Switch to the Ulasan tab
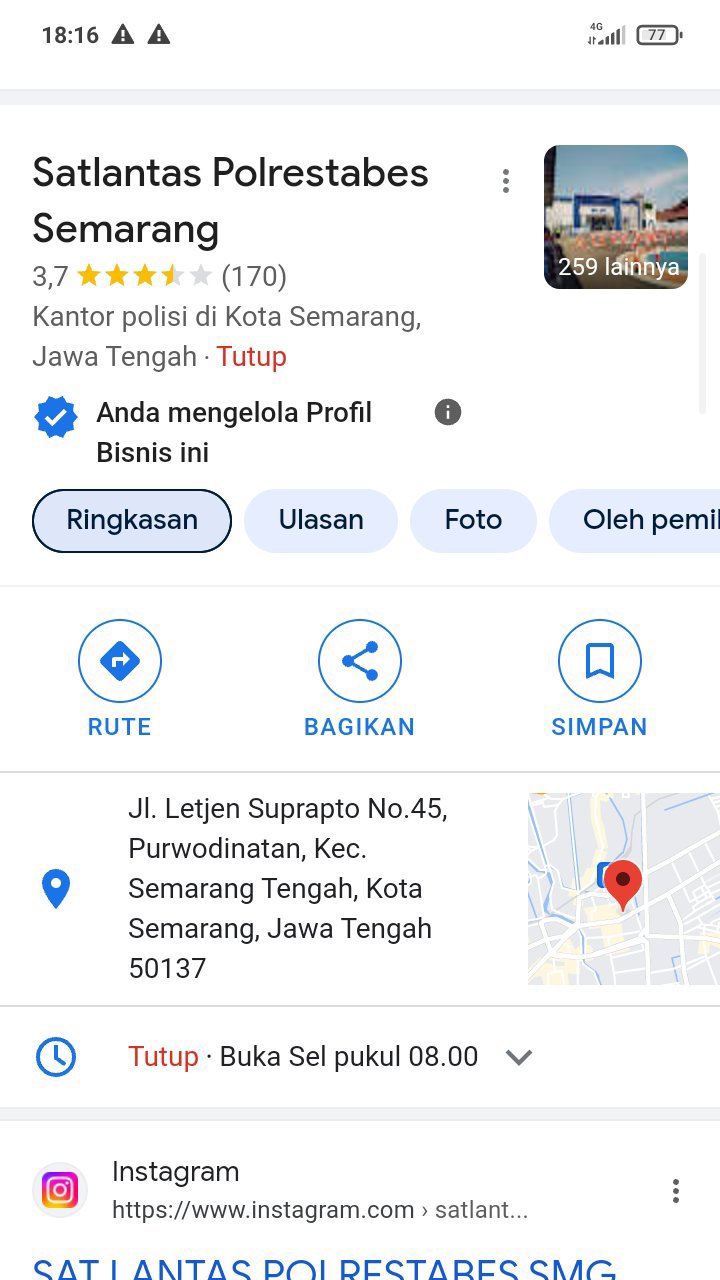The image size is (720, 1280). (321, 520)
